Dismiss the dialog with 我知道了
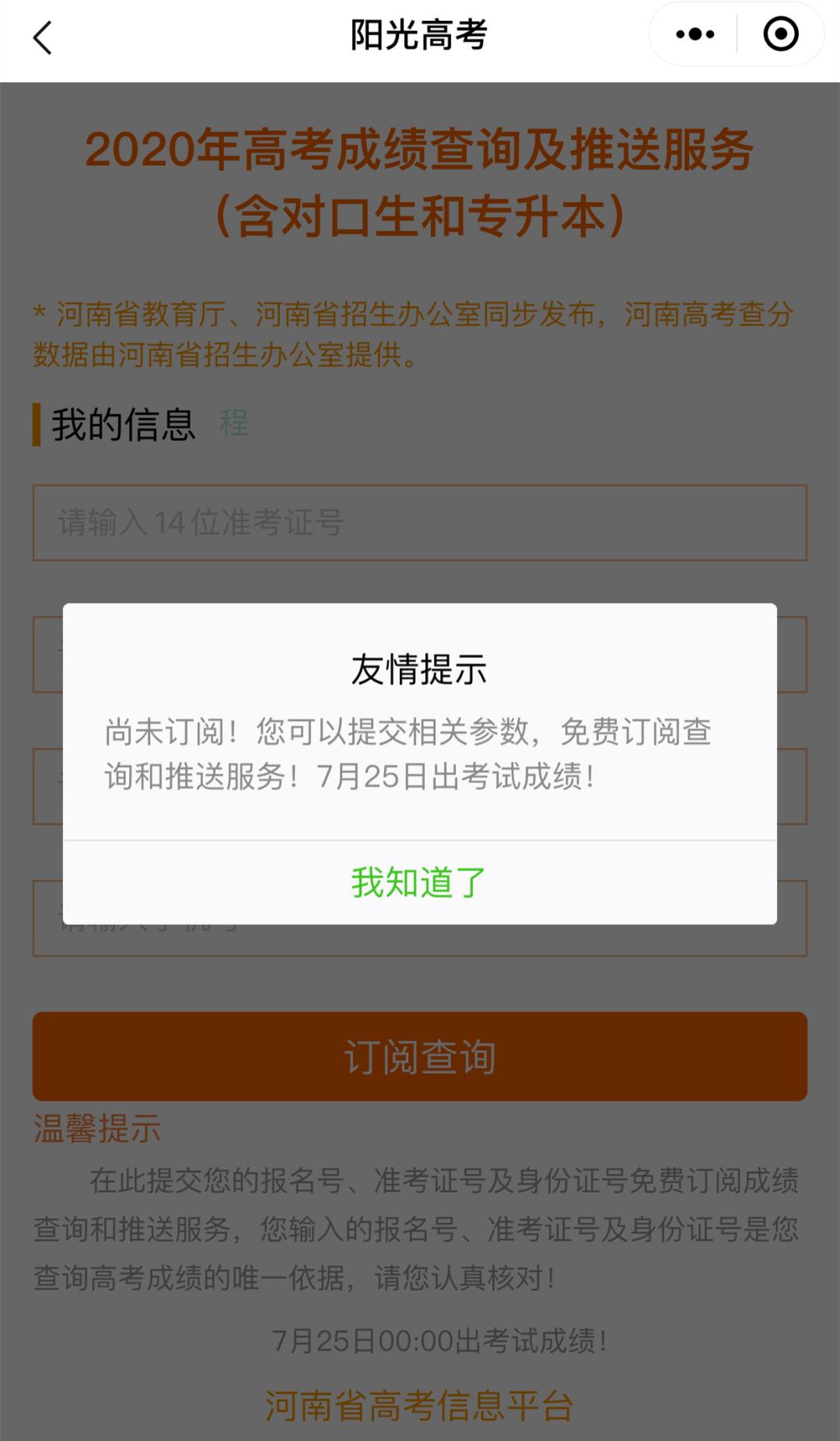840x1441 pixels. (x=419, y=882)
